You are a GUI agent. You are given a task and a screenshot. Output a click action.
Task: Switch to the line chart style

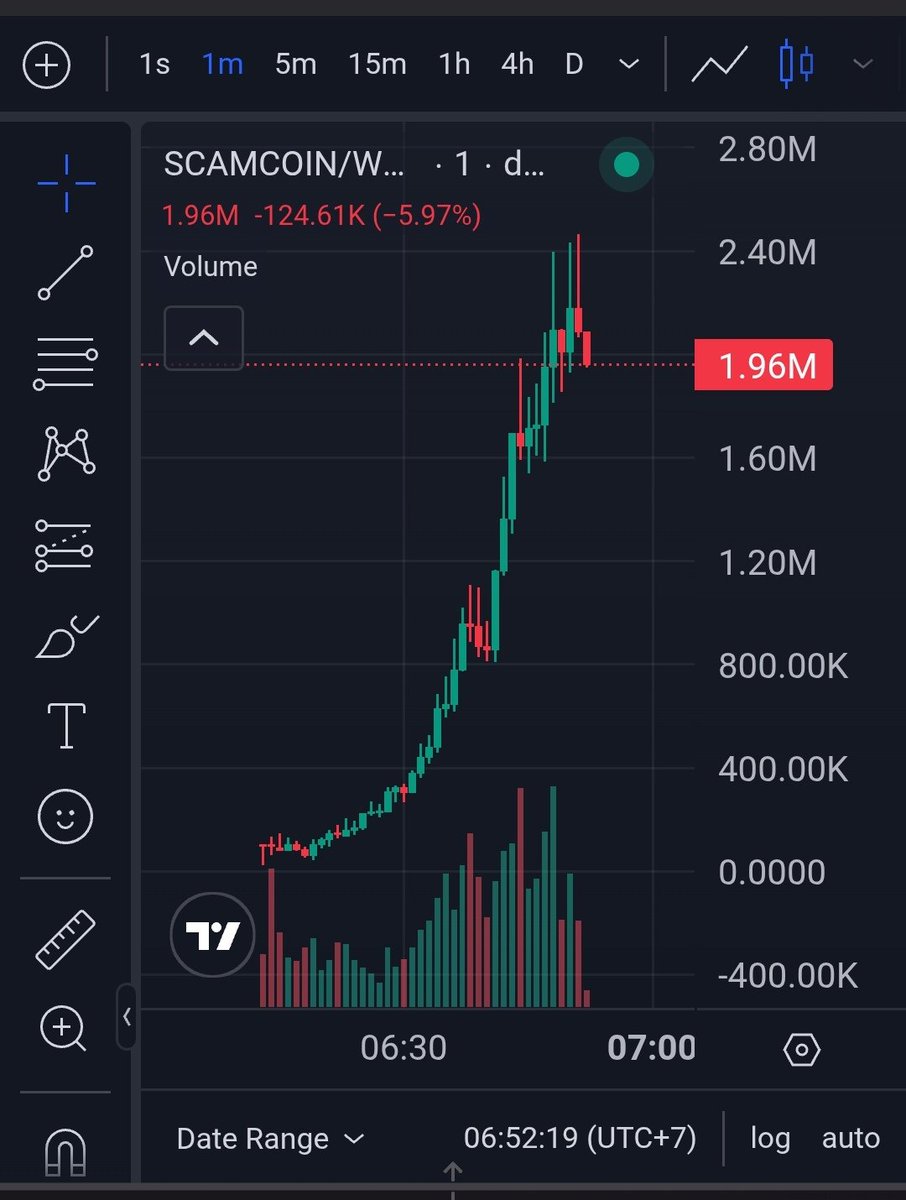pos(720,65)
